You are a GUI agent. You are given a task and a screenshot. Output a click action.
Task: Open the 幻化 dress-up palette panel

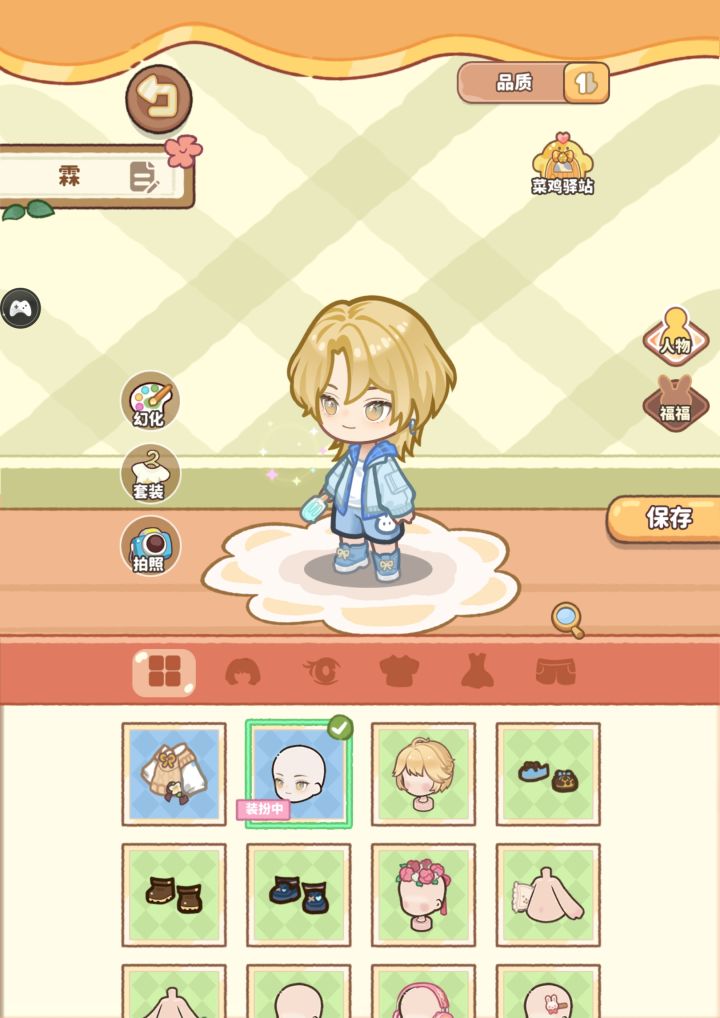[150, 400]
